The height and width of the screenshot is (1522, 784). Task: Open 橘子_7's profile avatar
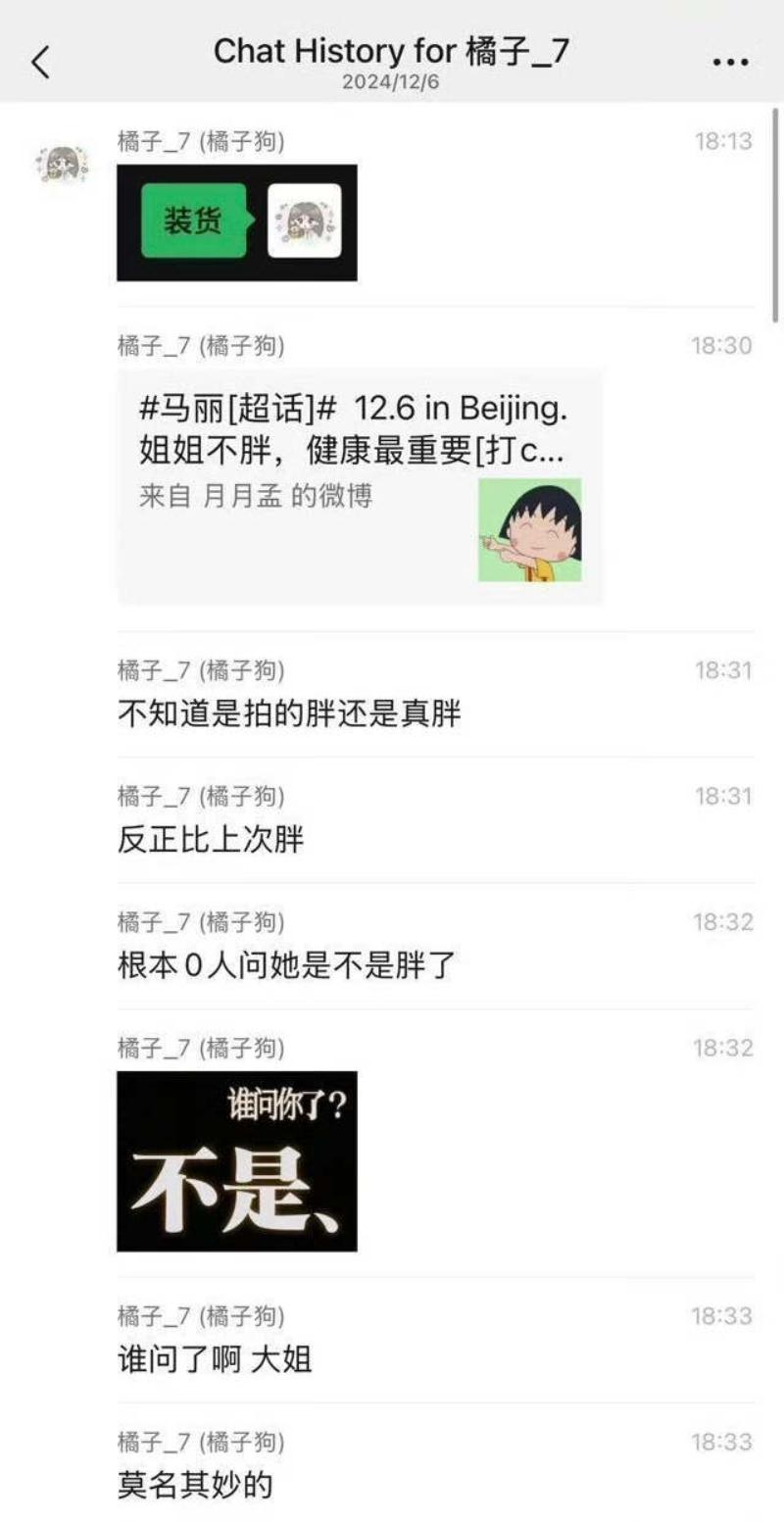coord(62,163)
